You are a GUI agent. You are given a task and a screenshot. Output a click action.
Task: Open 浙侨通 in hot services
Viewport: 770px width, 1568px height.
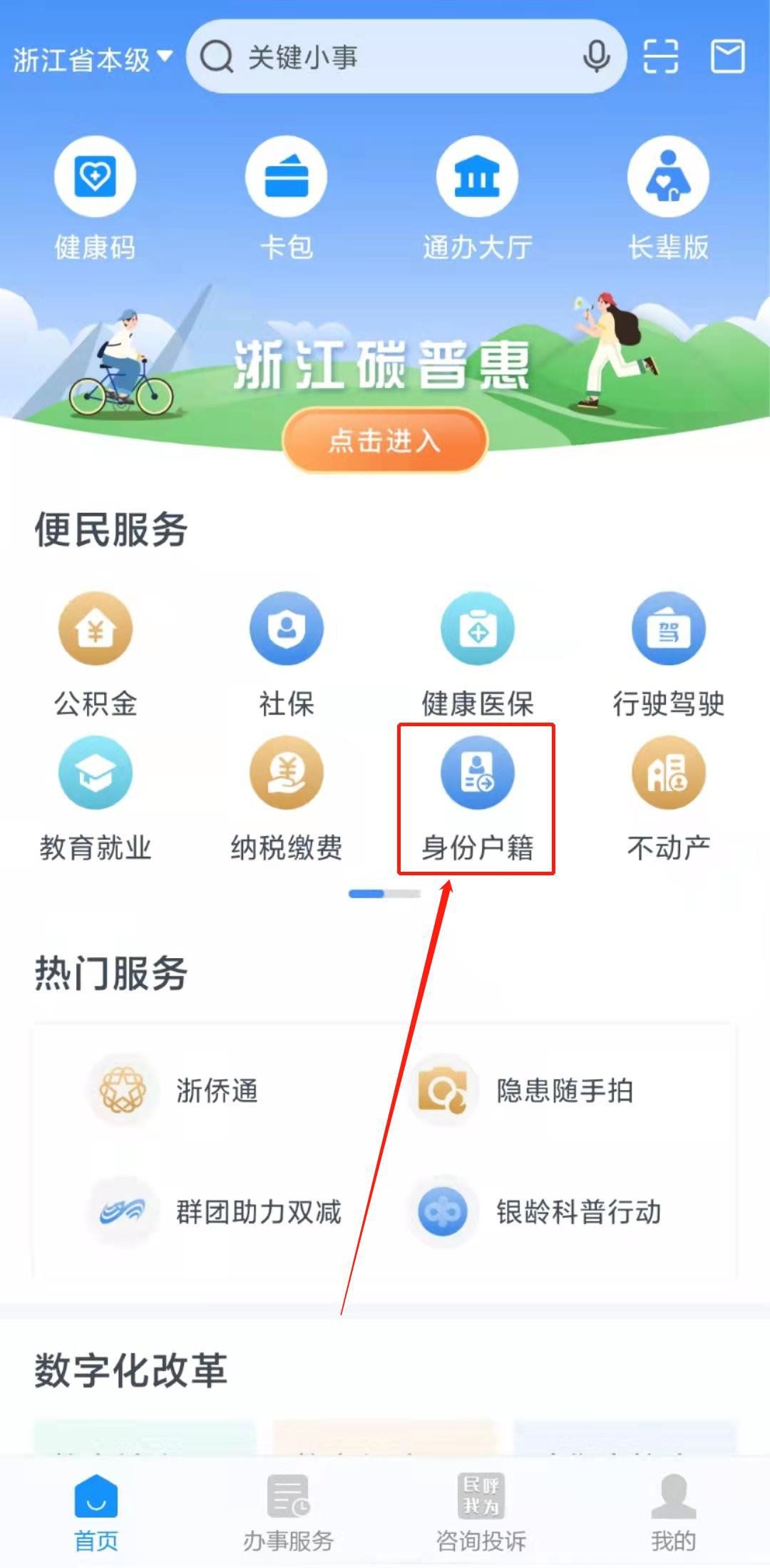[x=178, y=1091]
